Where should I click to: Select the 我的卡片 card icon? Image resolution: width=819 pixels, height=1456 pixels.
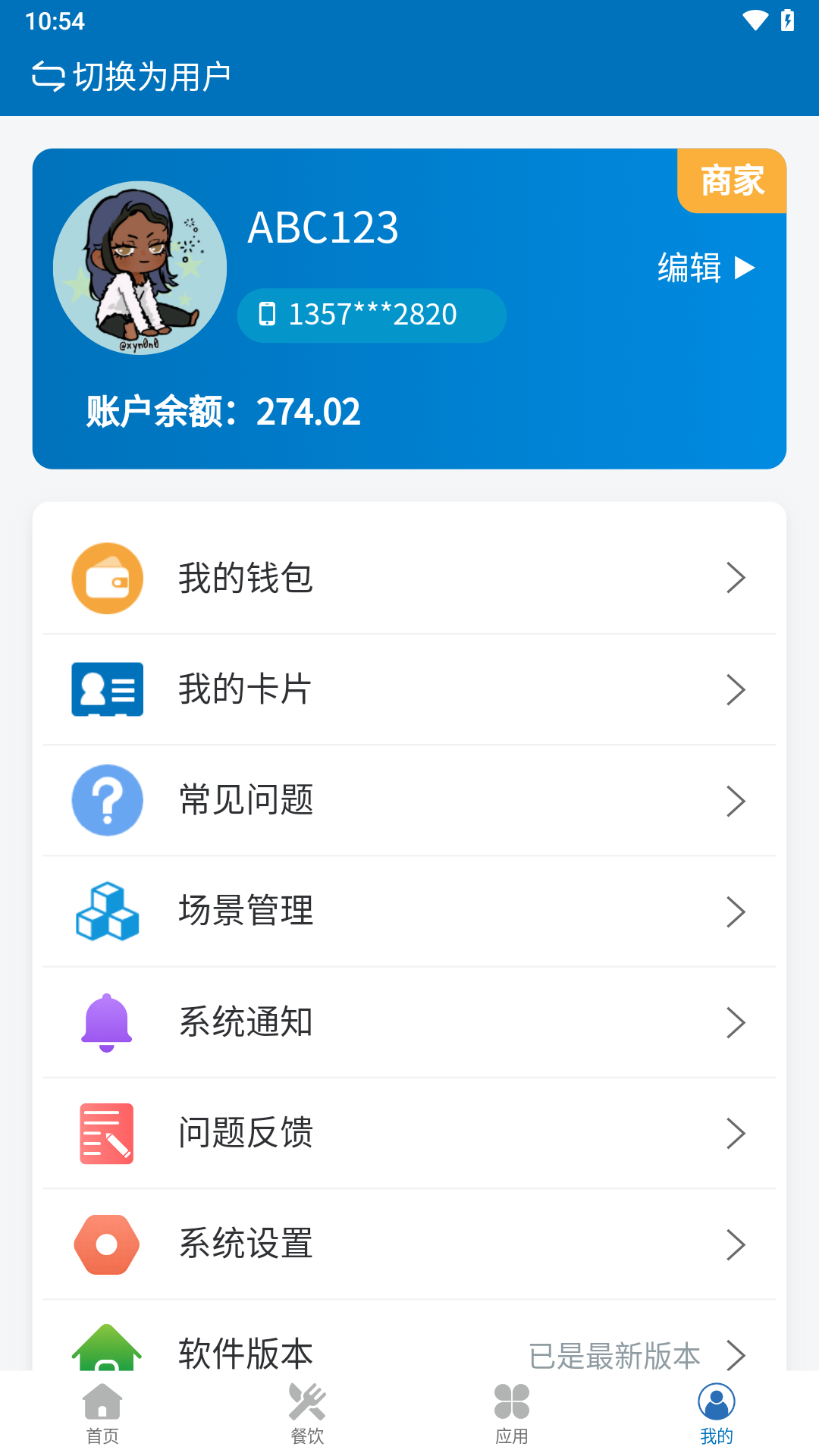tap(106, 689)
